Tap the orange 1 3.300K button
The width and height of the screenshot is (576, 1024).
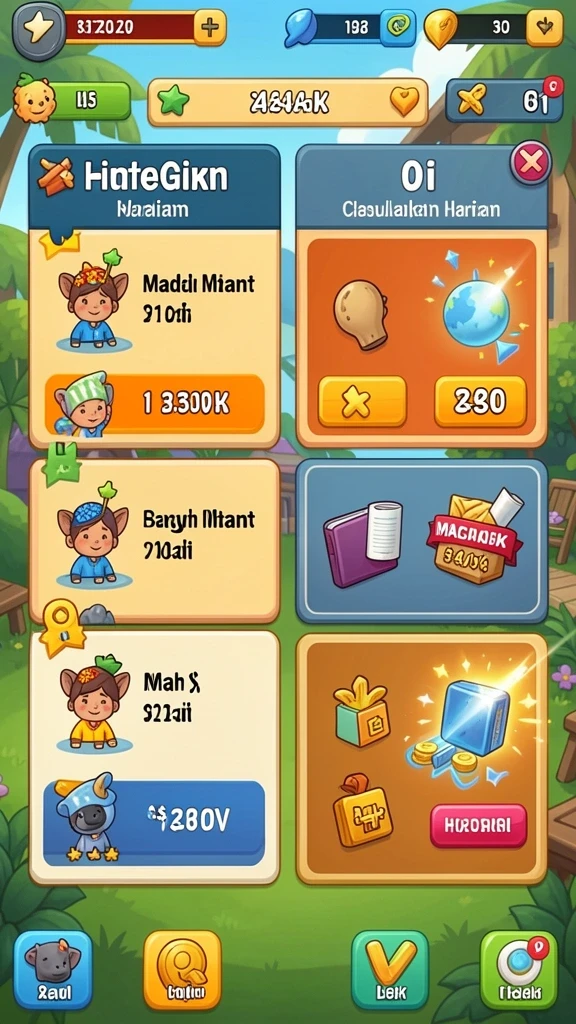coord(154,404)
